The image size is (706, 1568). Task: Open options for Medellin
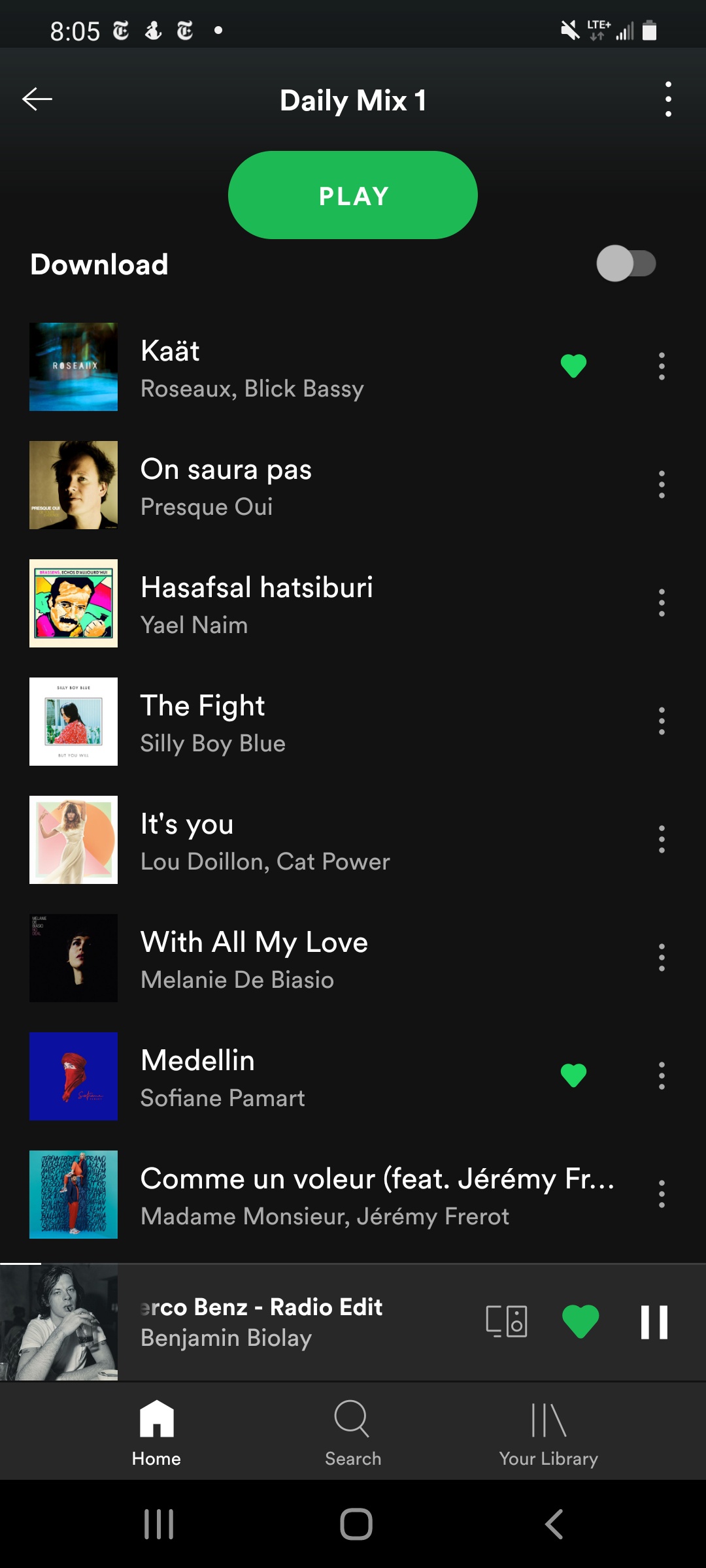click(x=662, y=1076)
